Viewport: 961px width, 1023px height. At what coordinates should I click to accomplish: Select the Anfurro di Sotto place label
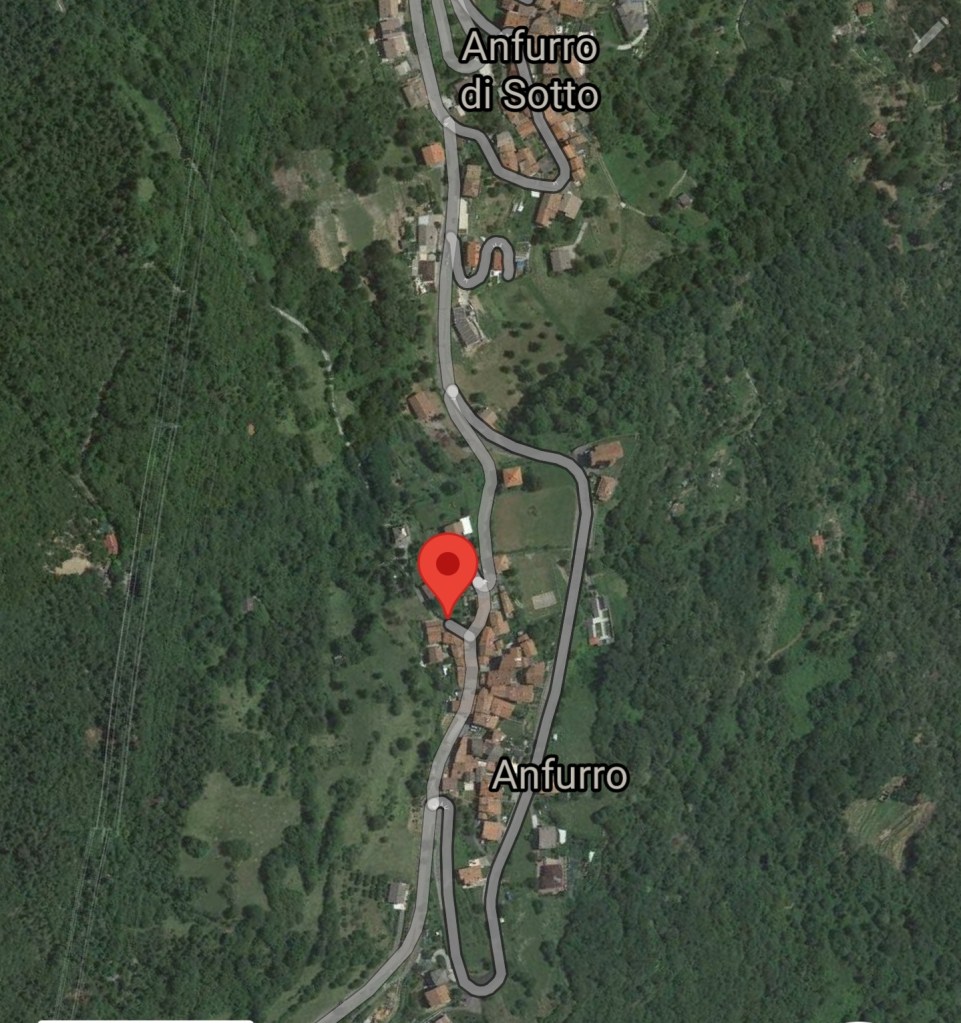530,71
